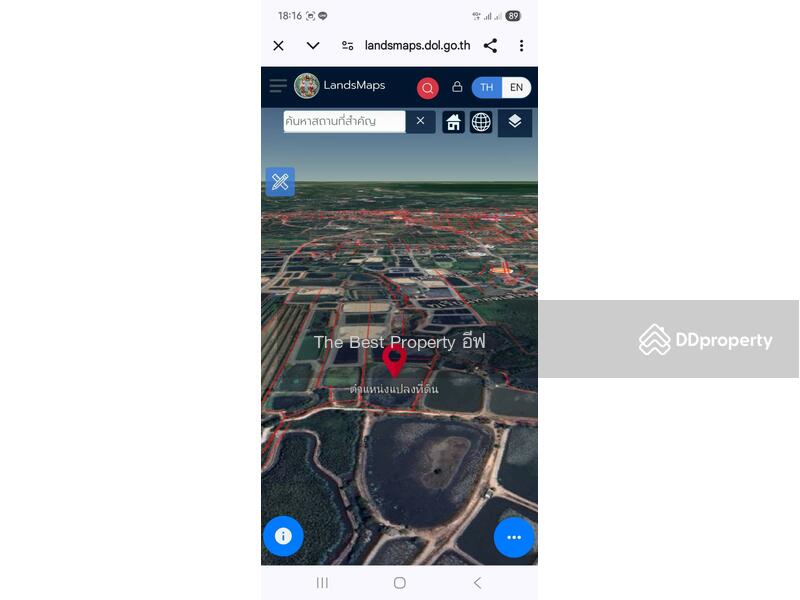Image resolution: width=800 pixels, height=600 pixels.
Task: Clear the place search field
Action: click(420, 121)
